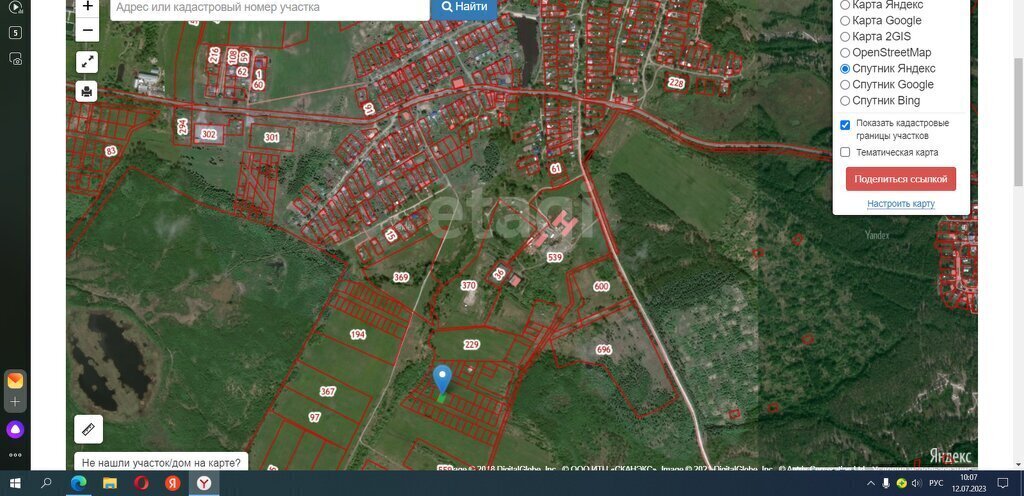Image resolution: width=1024 pixels, height=496 pixels.
Task: Toggle fullscreen map view
Action: click(88, 62)
